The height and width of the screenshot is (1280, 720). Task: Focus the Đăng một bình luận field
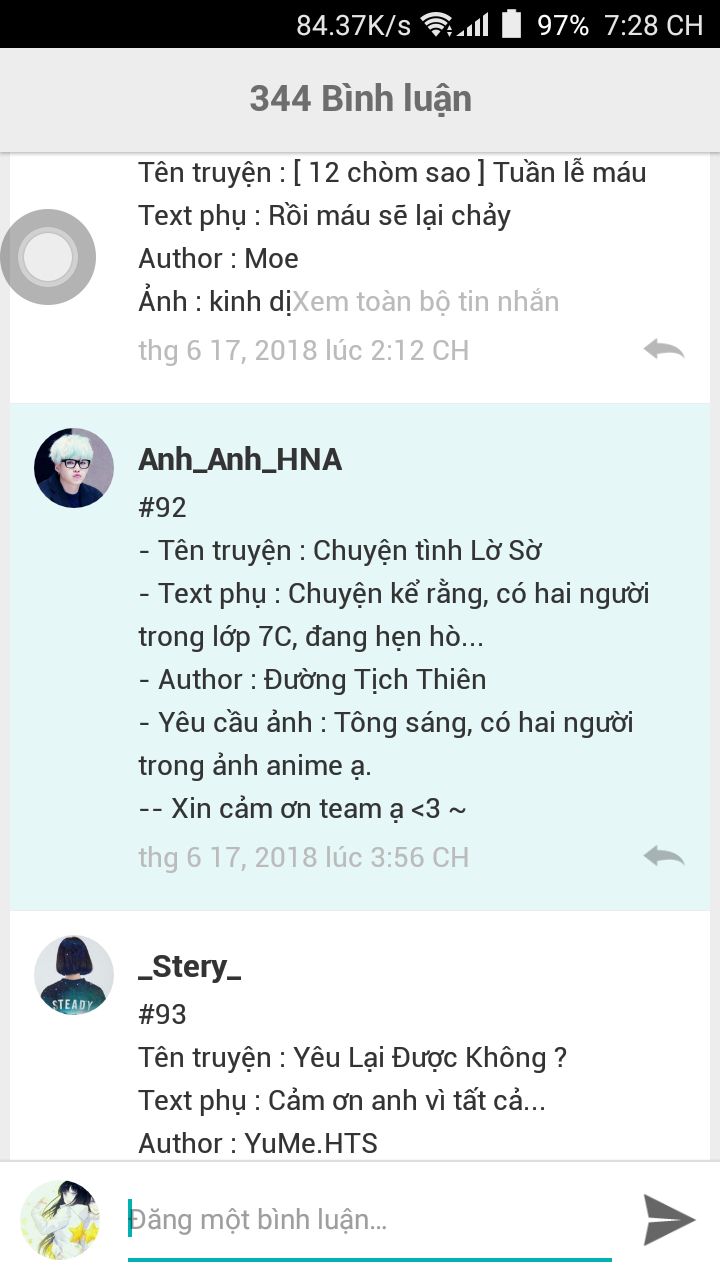(370, 1220)
